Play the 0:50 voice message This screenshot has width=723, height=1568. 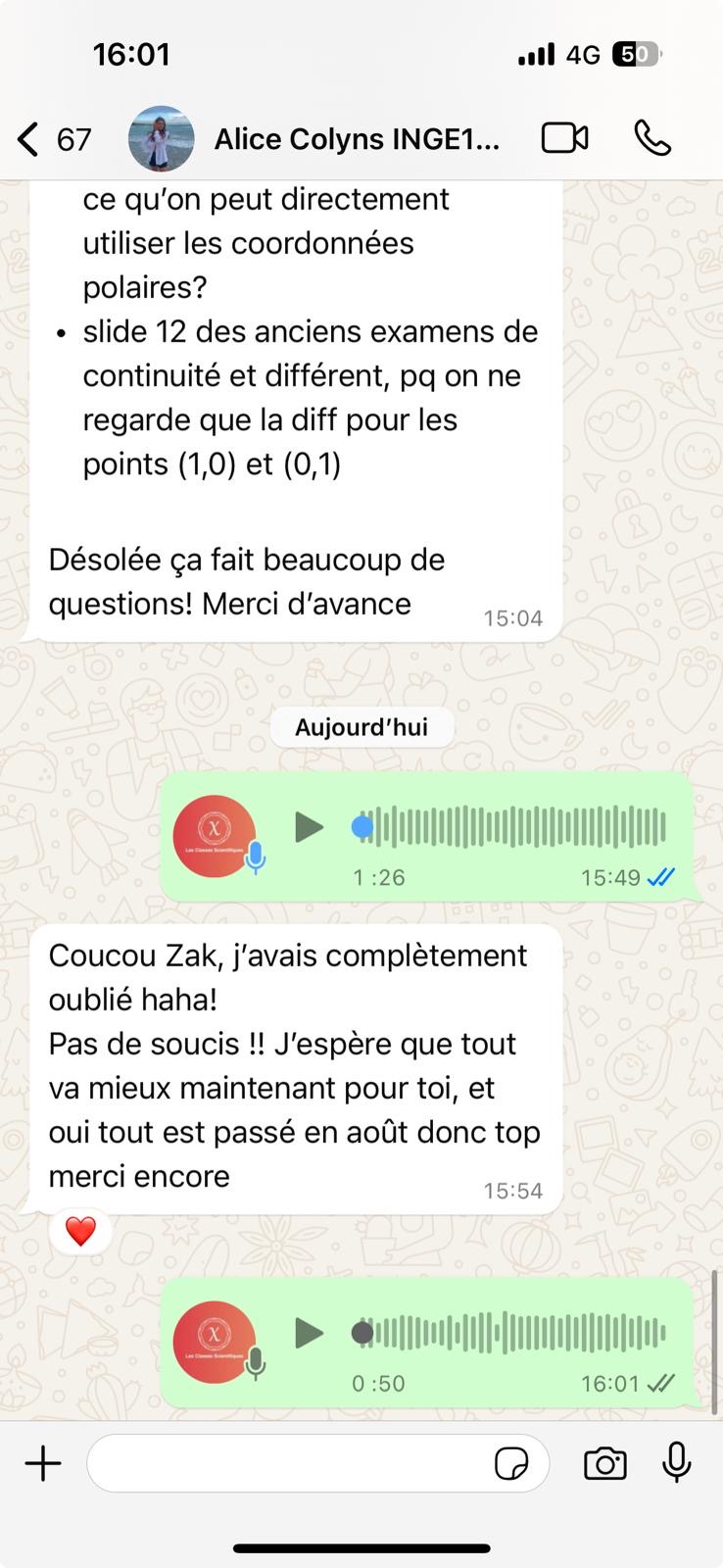(x=310, y=1333)
